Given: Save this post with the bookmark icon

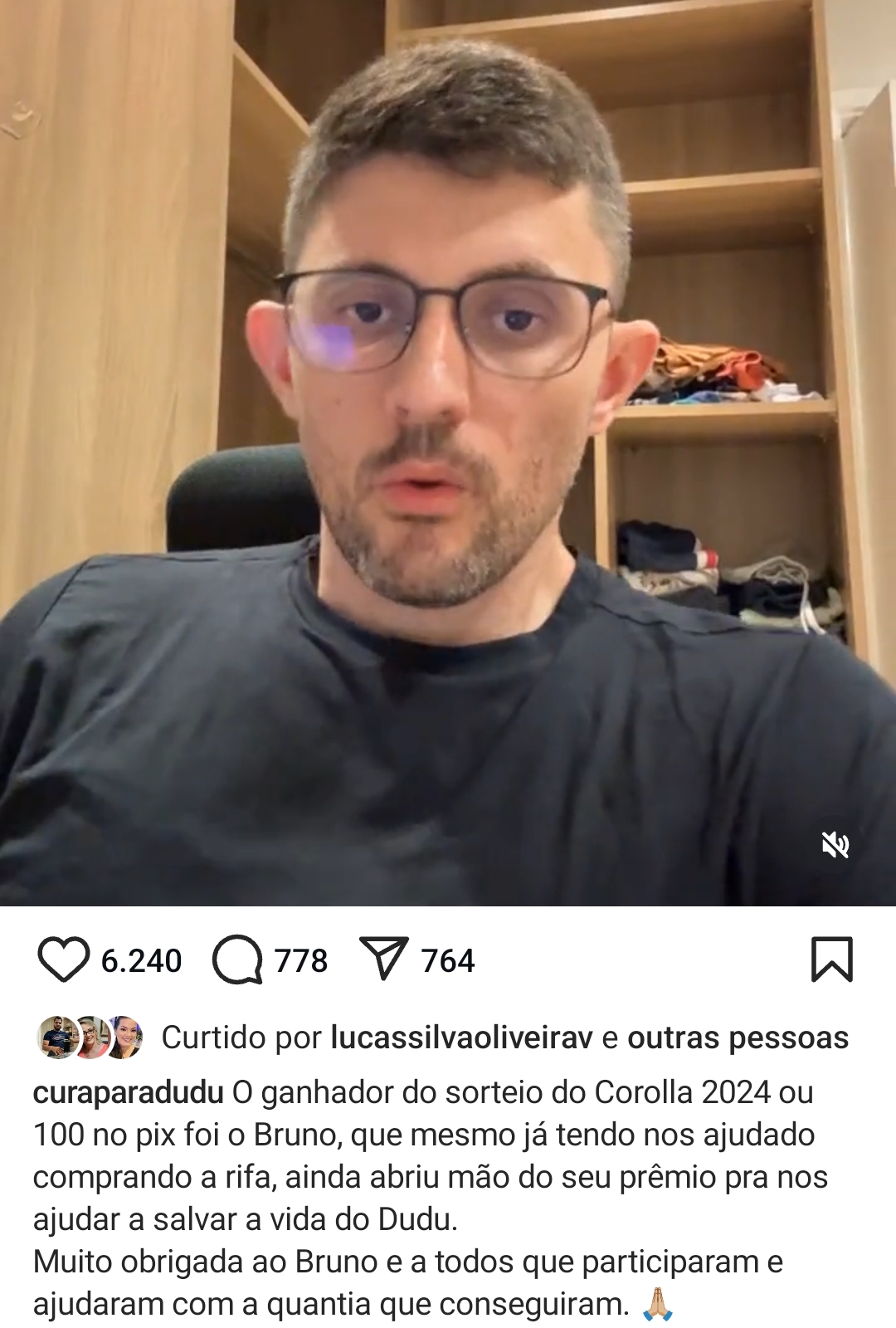Looking at the screenshot, I should (831, 959).
